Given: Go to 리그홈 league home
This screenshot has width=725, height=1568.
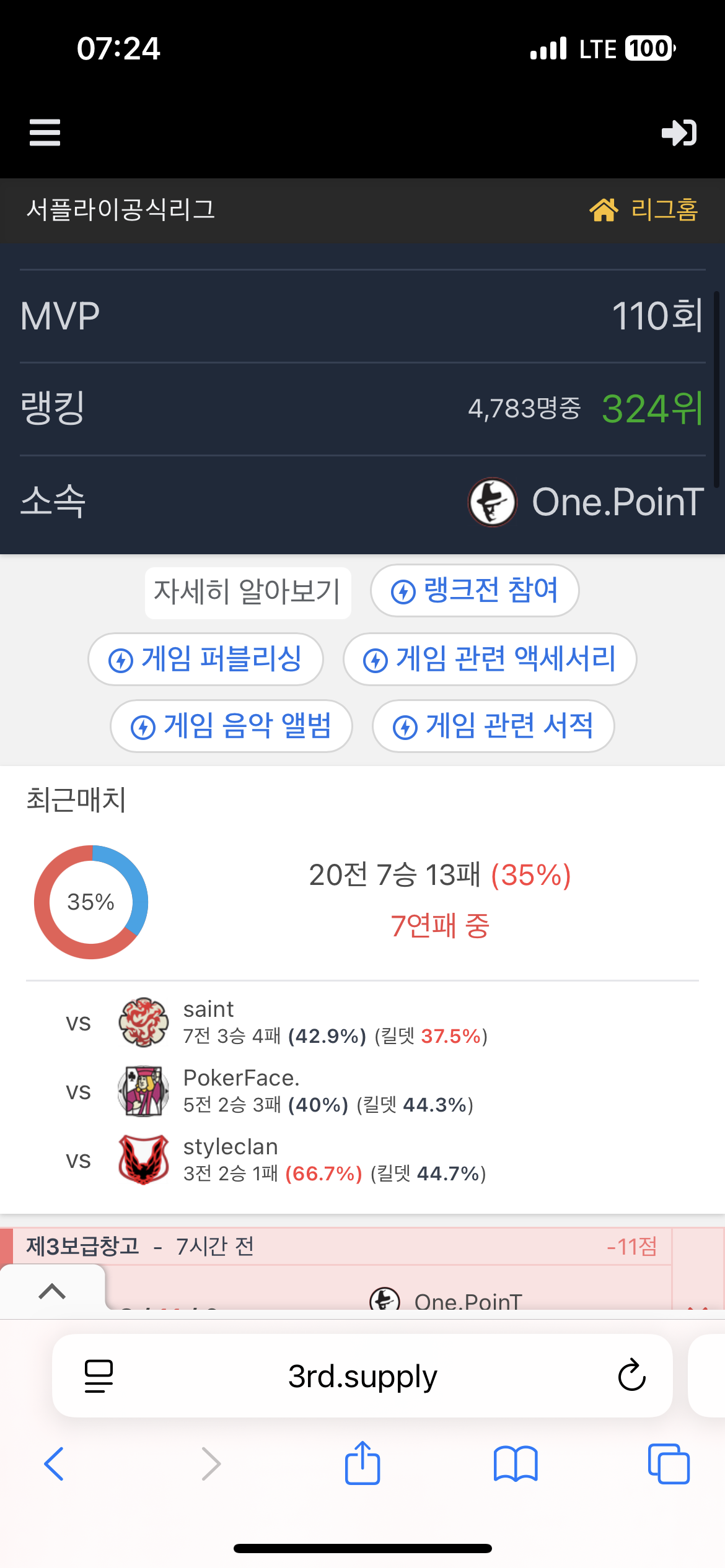Looking at the screenshot, I should (644, 210).
